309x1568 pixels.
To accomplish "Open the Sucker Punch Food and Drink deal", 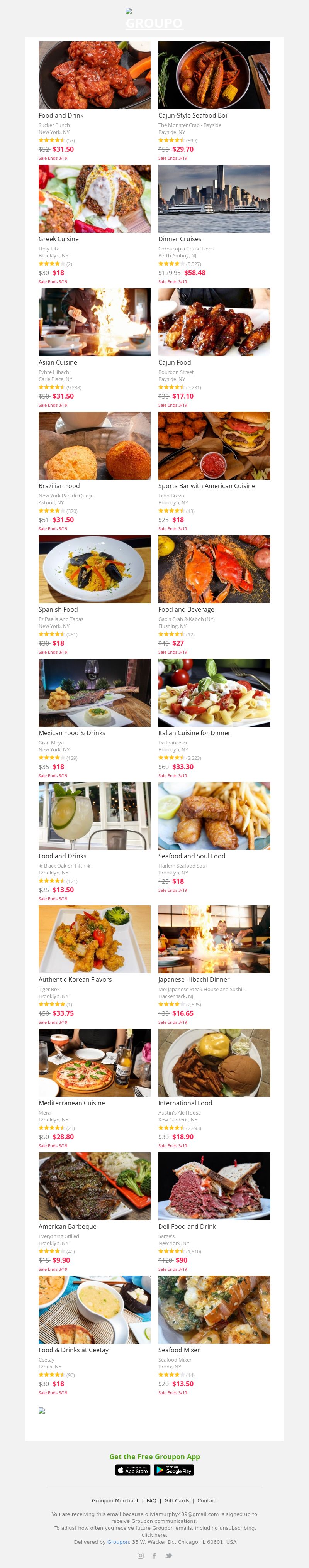I will (x=95, y=76).
